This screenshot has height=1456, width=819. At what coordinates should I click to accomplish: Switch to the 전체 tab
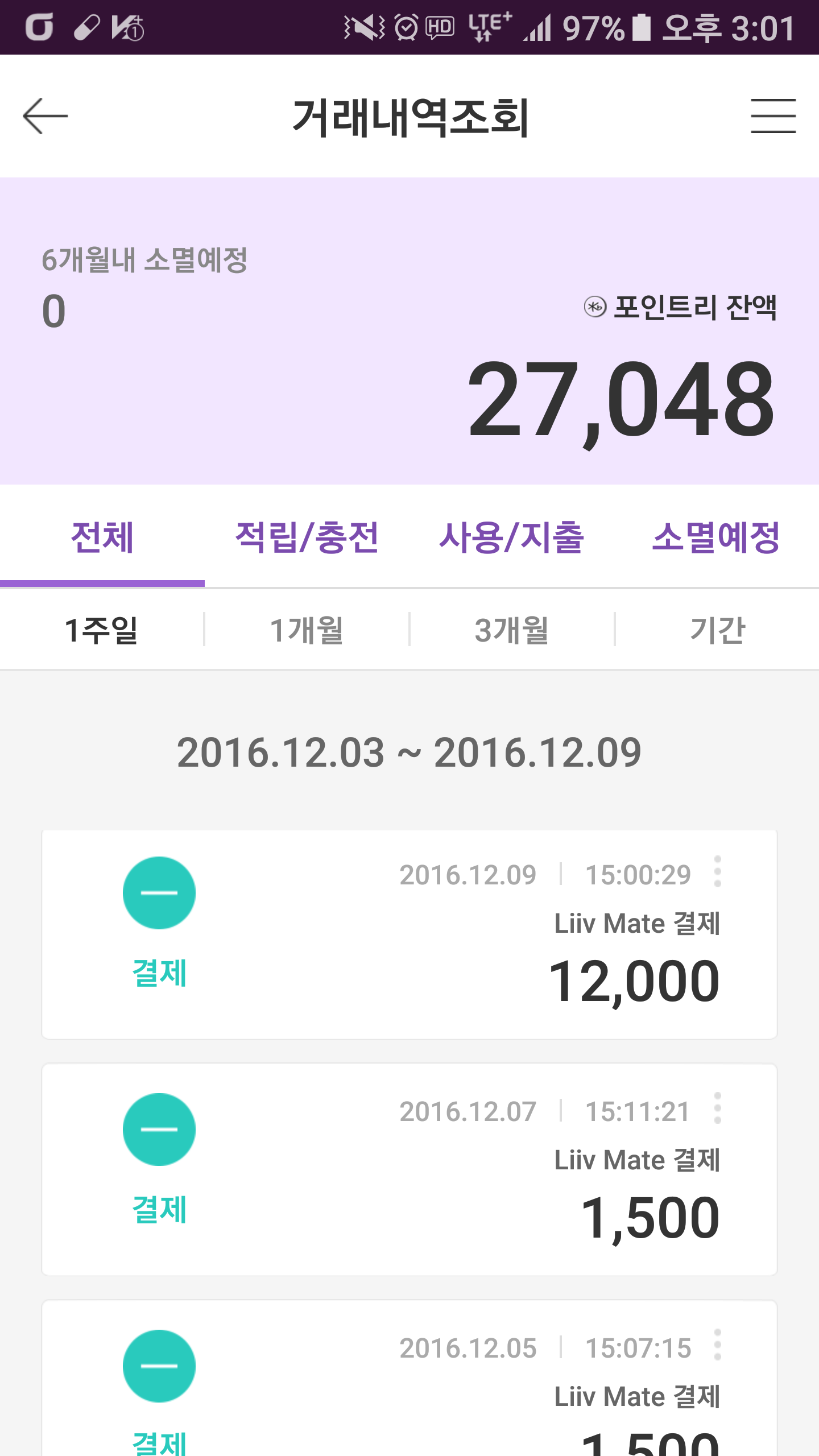(102, 537)
